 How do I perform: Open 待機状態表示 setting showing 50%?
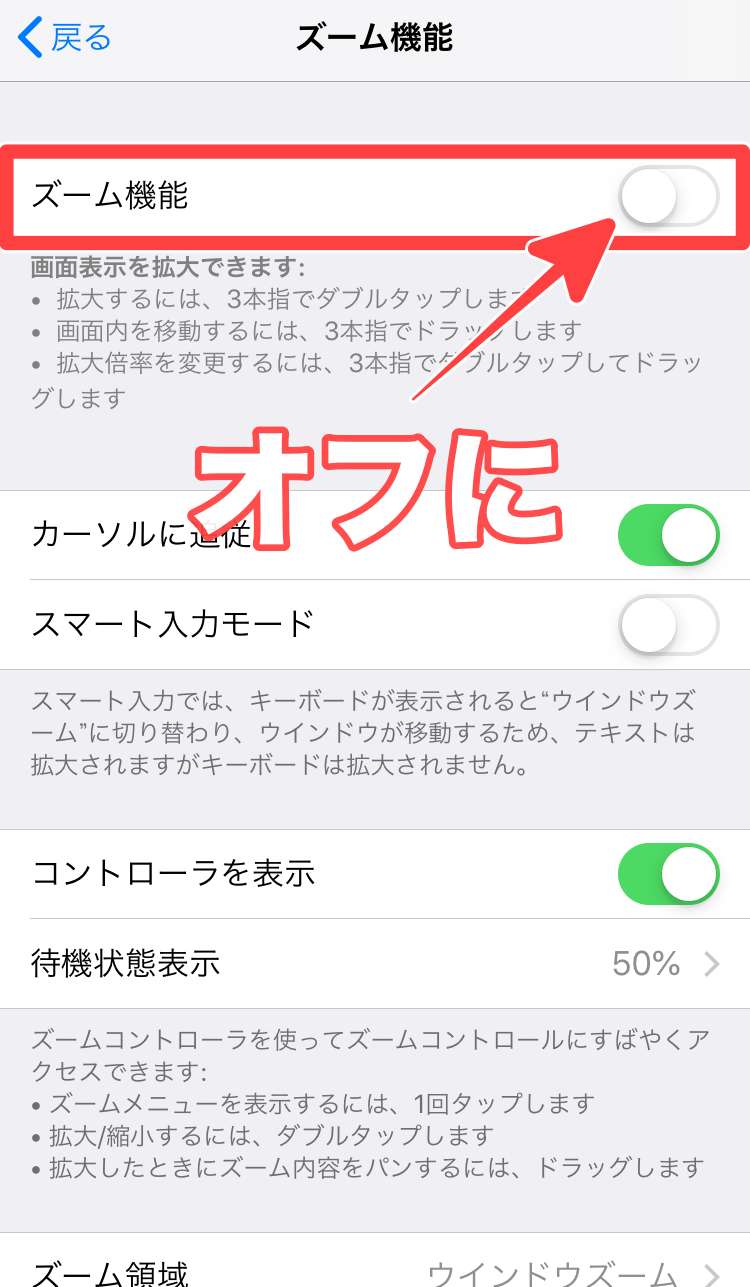click(375, 964)
